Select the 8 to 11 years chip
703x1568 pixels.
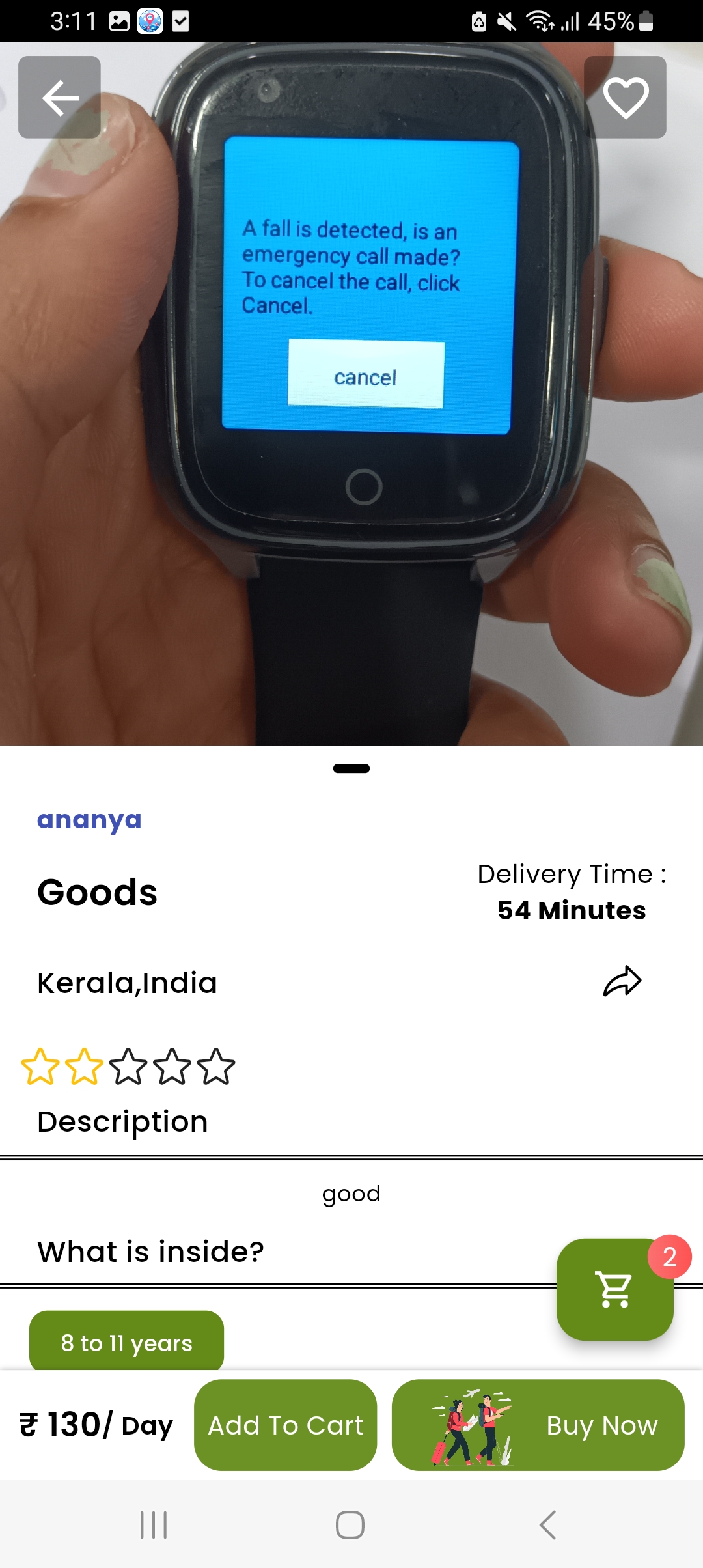126,1341
